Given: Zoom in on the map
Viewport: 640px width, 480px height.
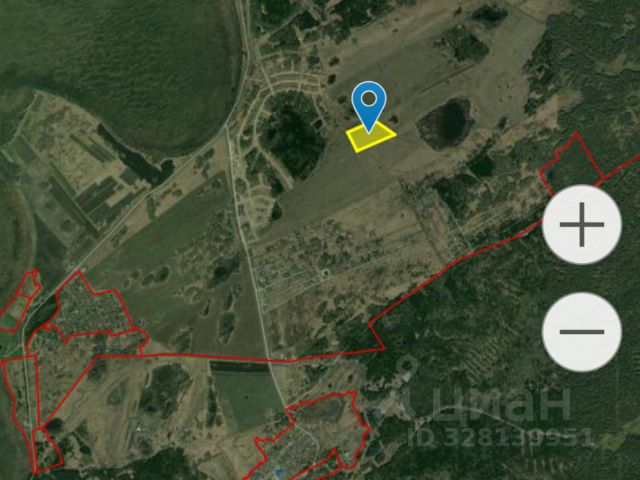Looking at the screenshot, I should (x=582, y=225).
